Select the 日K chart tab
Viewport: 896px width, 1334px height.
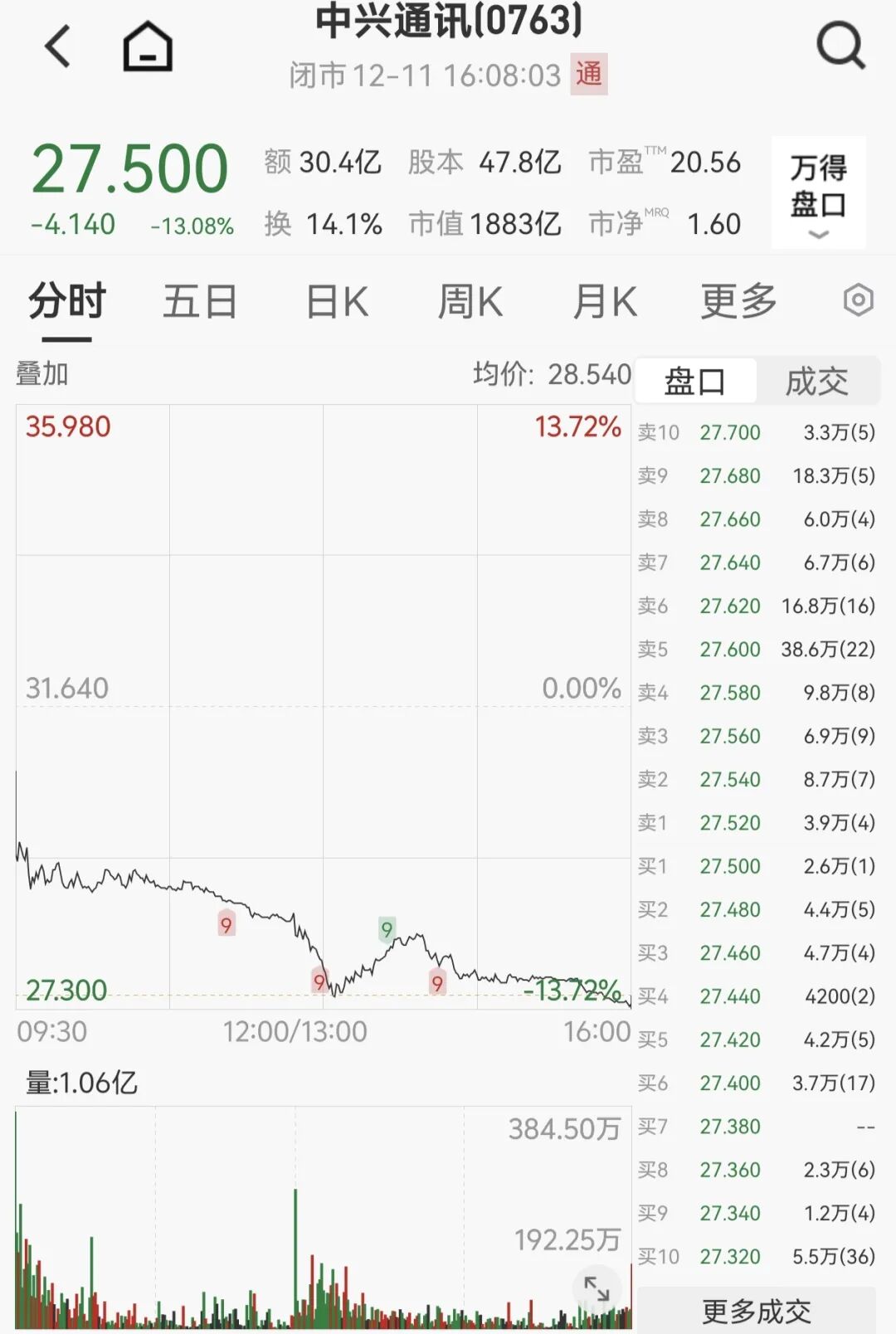tap(337, 301)
